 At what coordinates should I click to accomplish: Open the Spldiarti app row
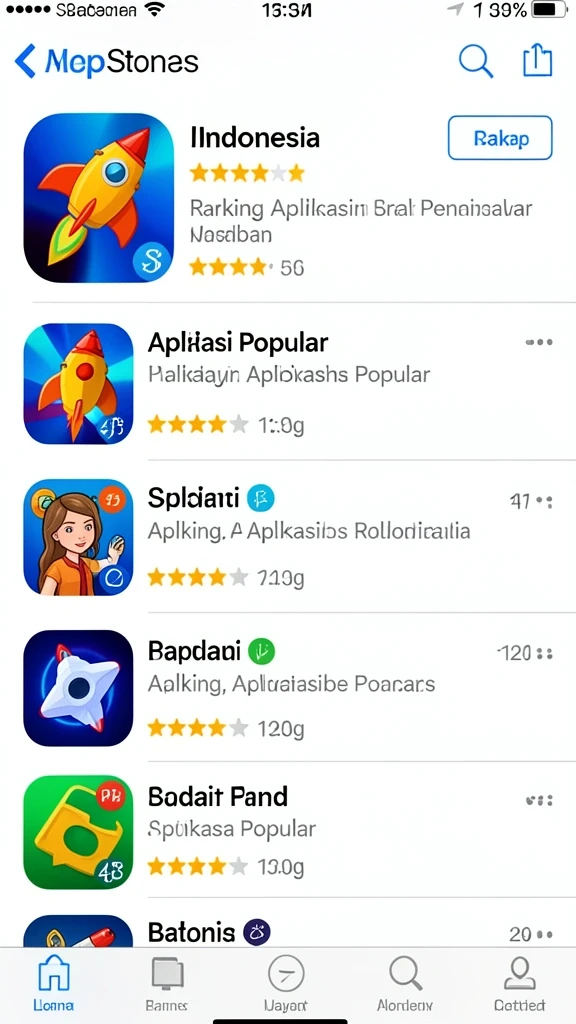288,537
